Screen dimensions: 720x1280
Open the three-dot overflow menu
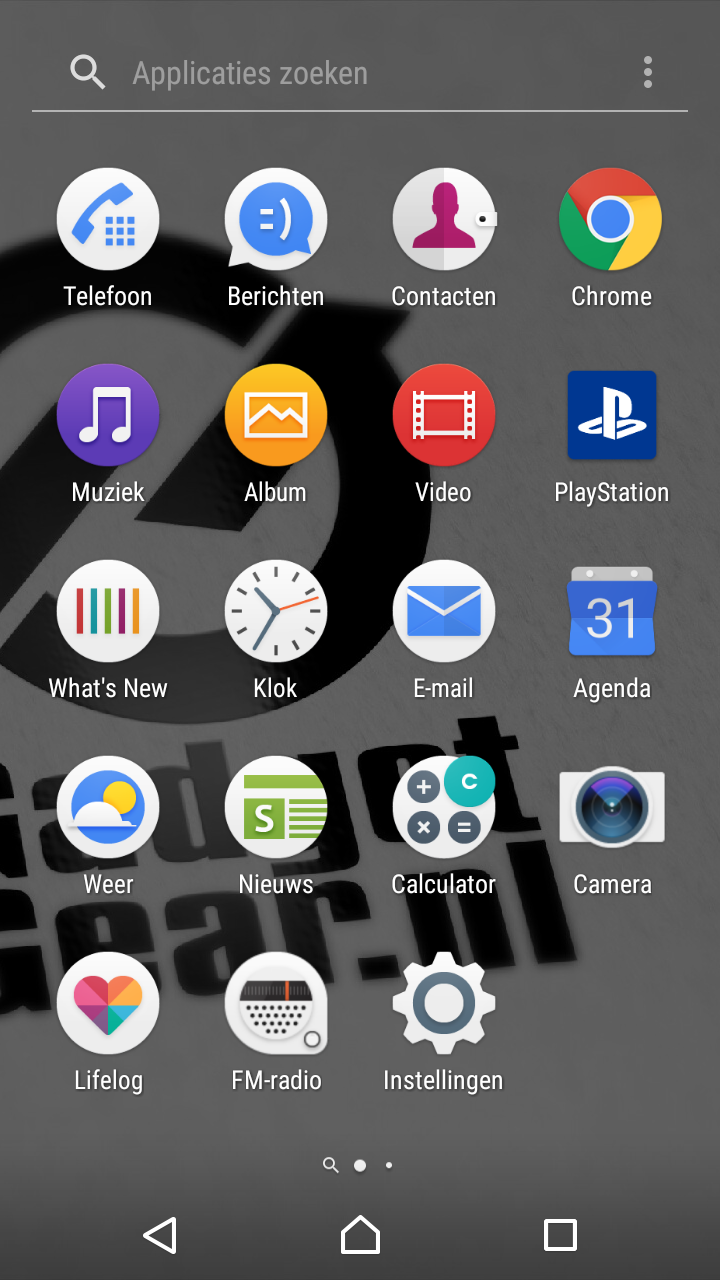point(648,72)
